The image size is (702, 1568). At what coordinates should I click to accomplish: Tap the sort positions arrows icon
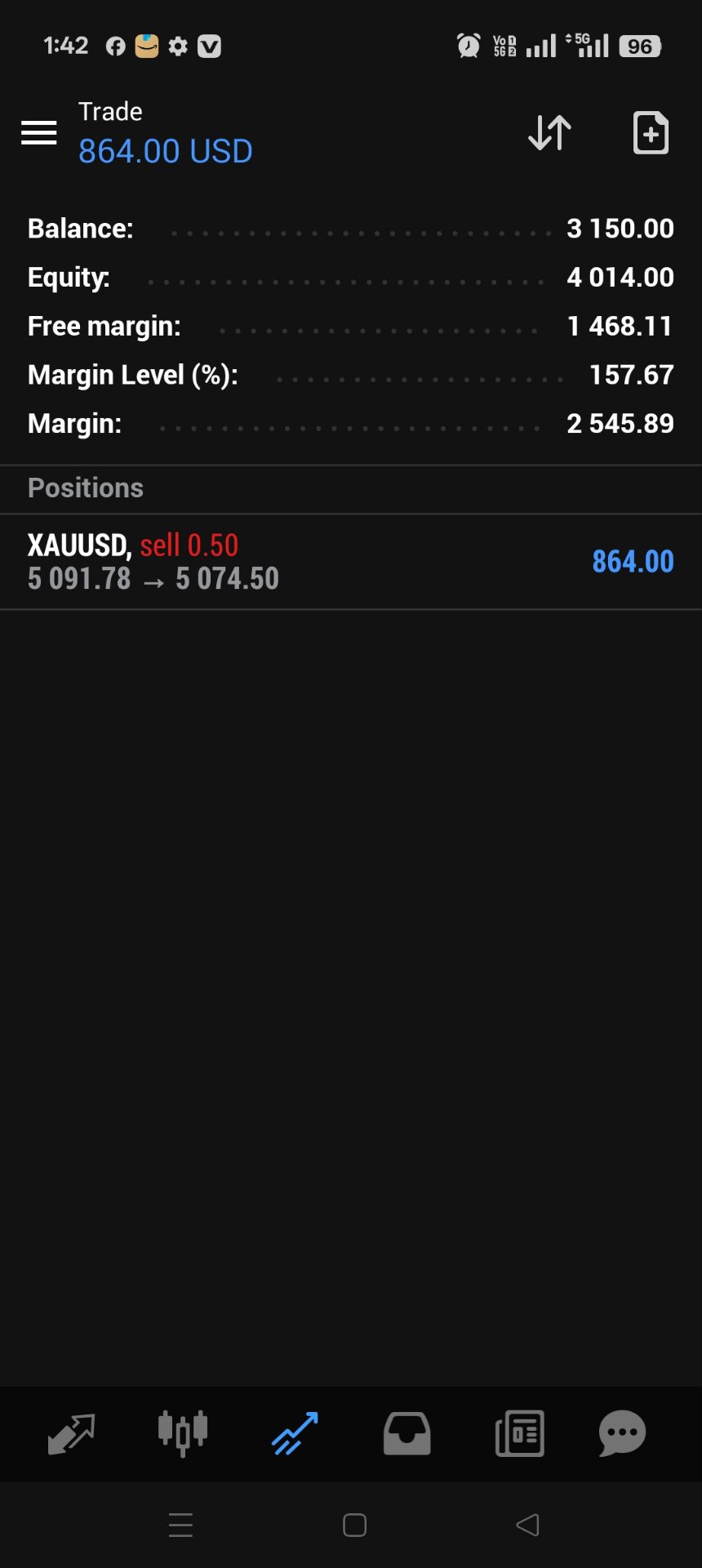549,132
